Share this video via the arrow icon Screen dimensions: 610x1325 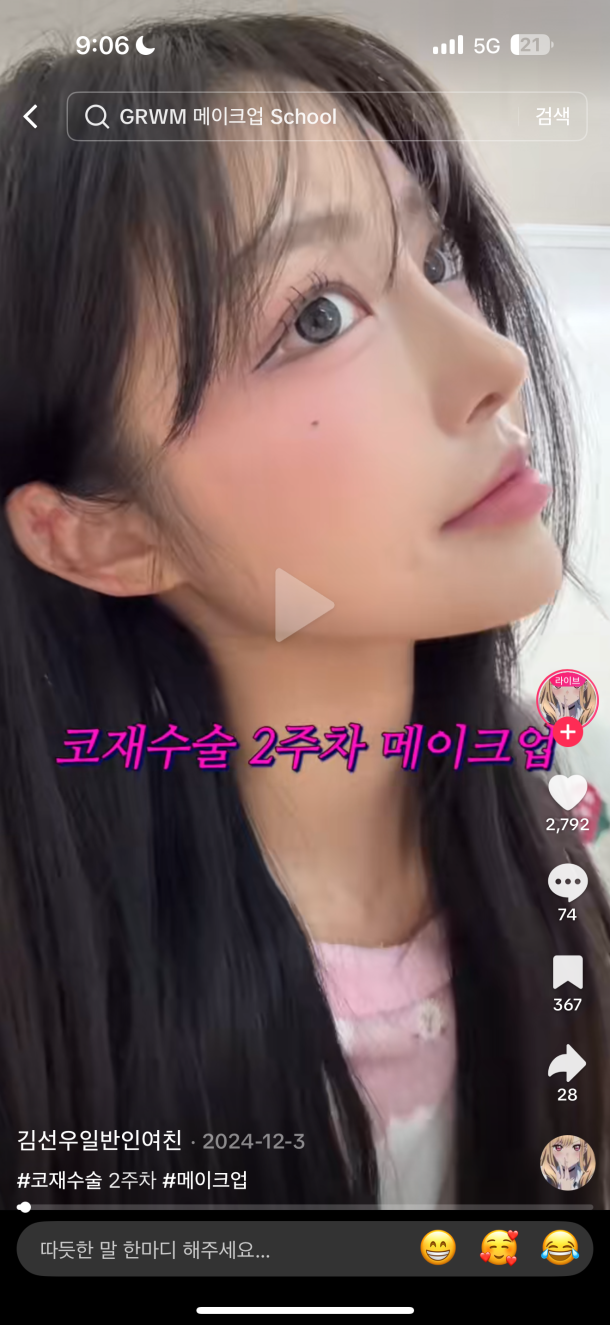tap(567, 1062)
